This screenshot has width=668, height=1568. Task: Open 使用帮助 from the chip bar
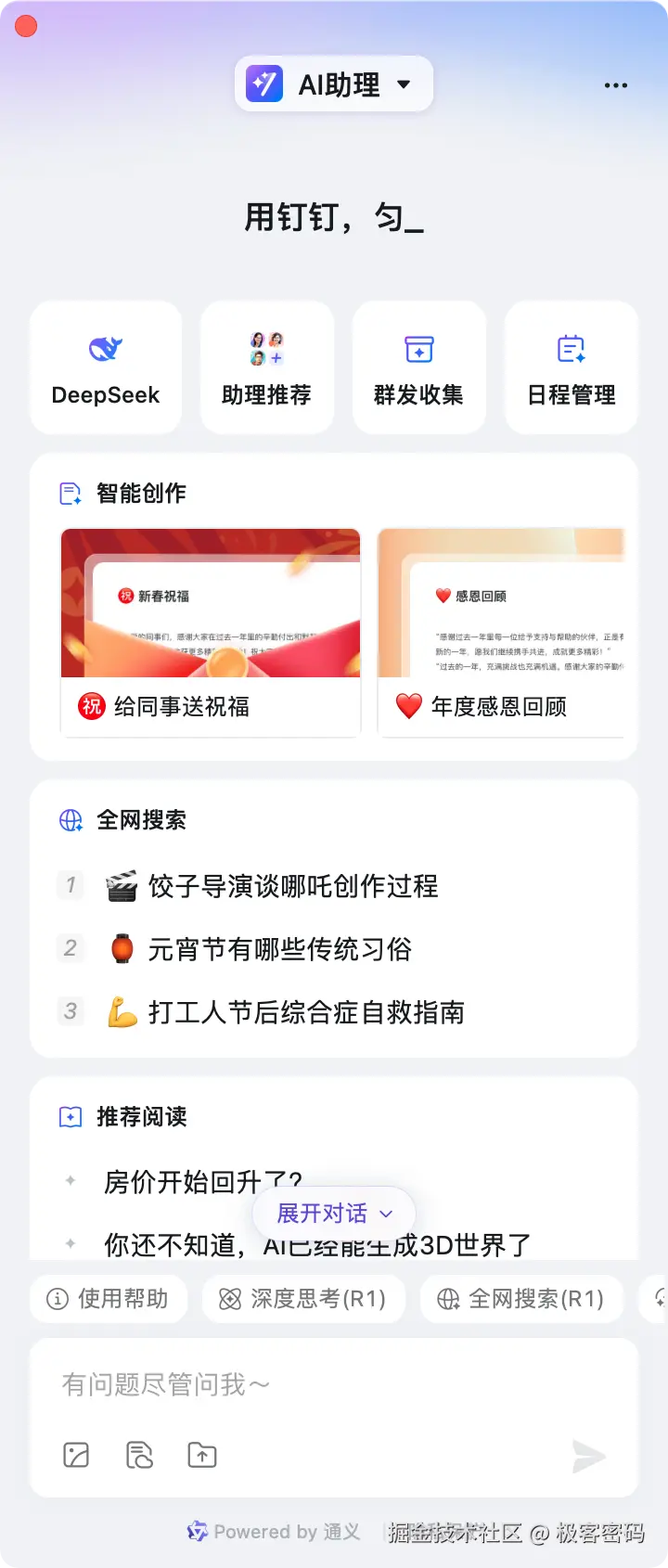(x=108, y=1299)
